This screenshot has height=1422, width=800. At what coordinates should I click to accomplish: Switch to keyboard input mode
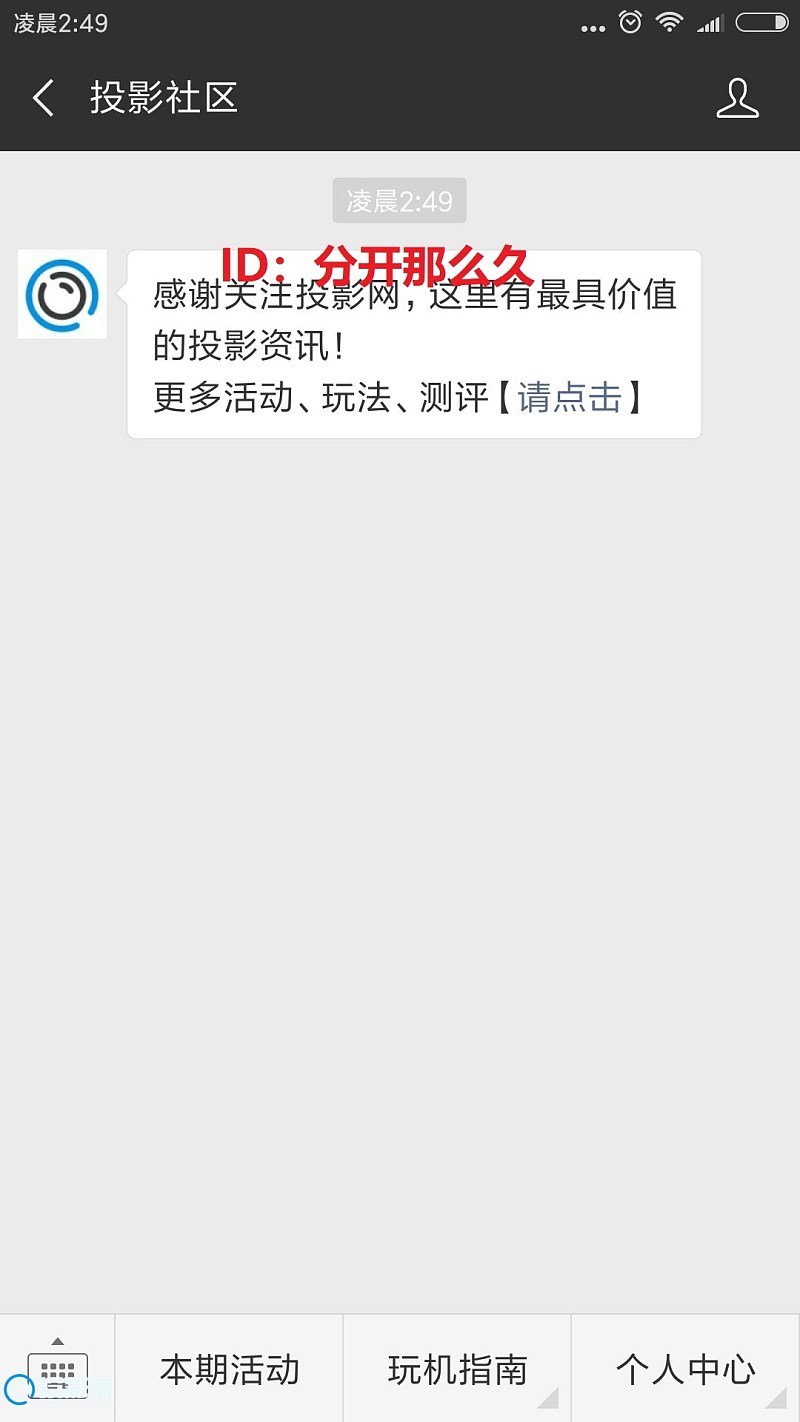(58, 1368)
